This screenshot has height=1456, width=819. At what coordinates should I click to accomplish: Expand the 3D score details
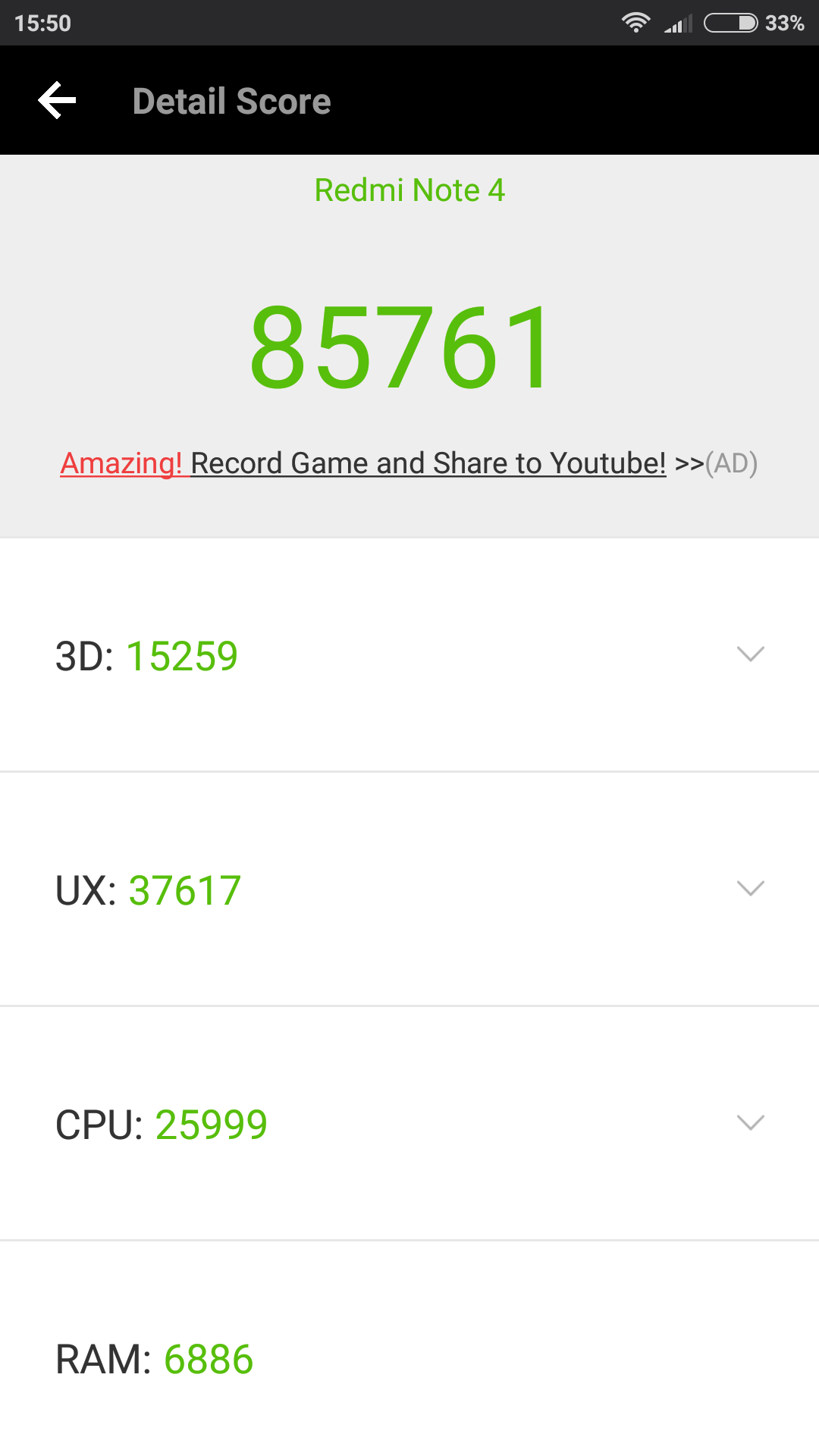pyautogui.click(x=750, y=654)
